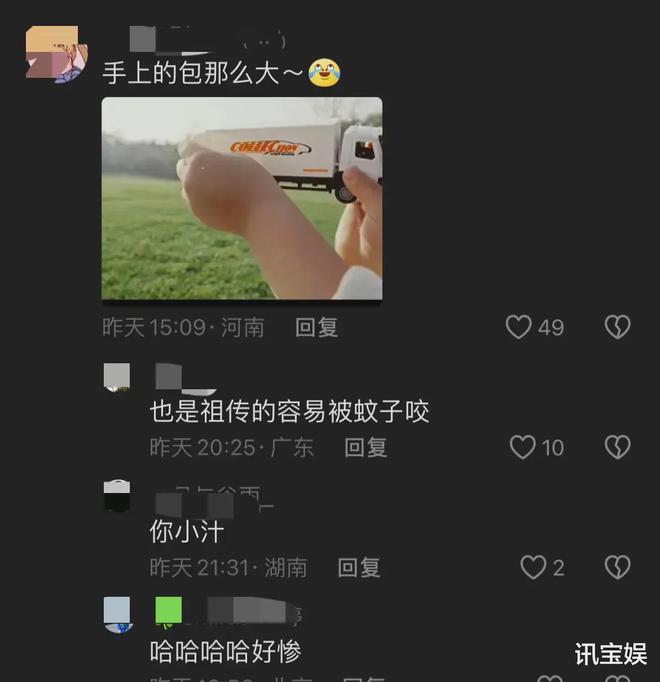Like the comment '手上的包那么大'

point(518,327)
